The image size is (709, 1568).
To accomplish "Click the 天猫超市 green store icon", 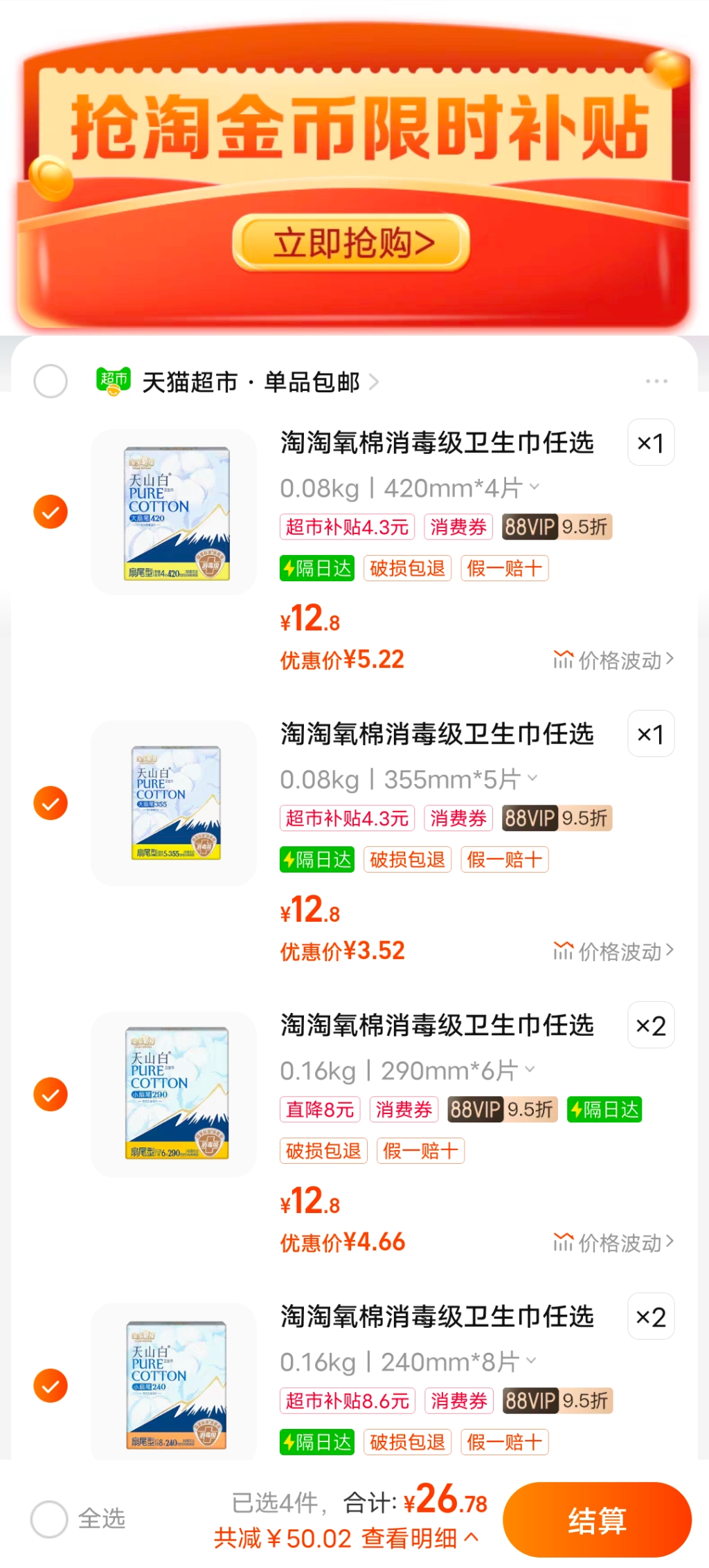I will 113,381.
